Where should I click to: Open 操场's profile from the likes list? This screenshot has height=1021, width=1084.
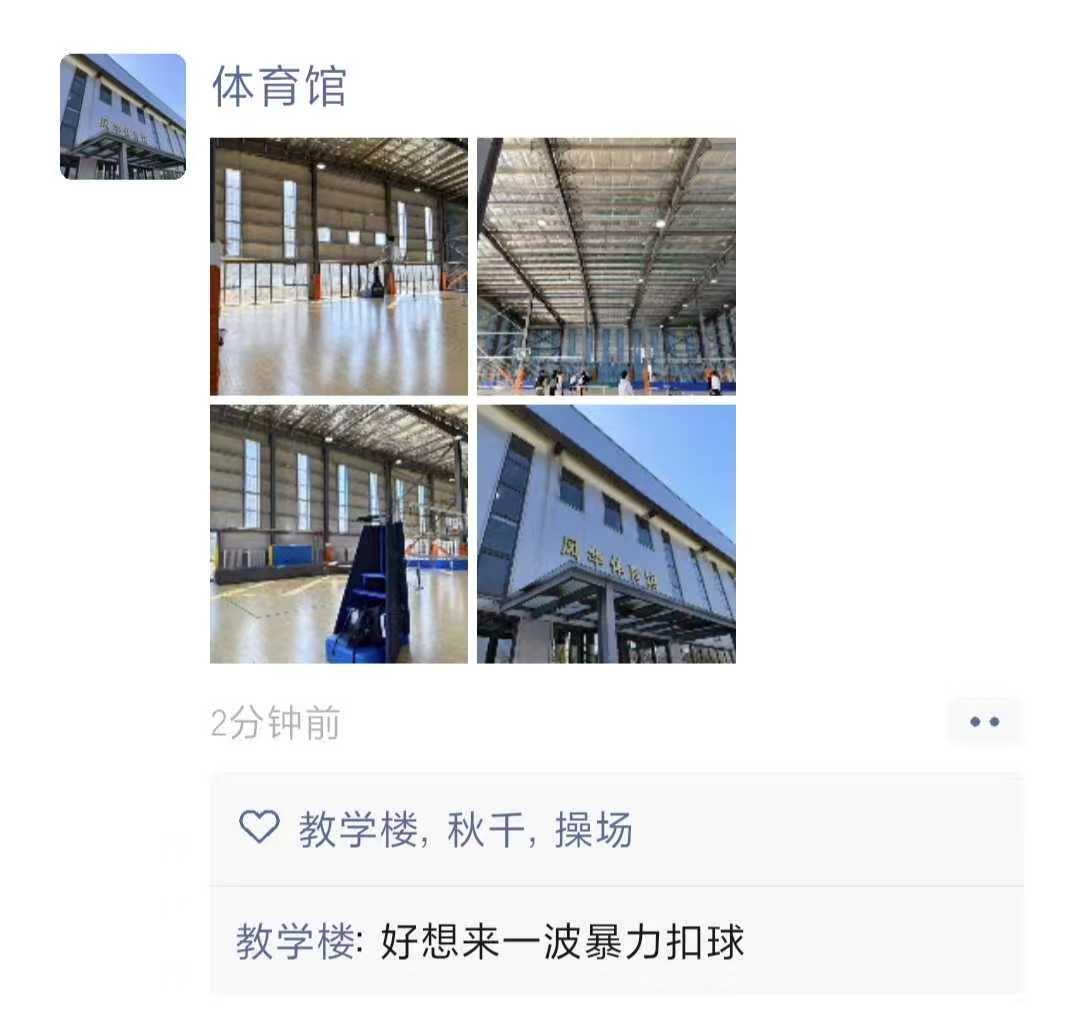(x=593, y=830)
